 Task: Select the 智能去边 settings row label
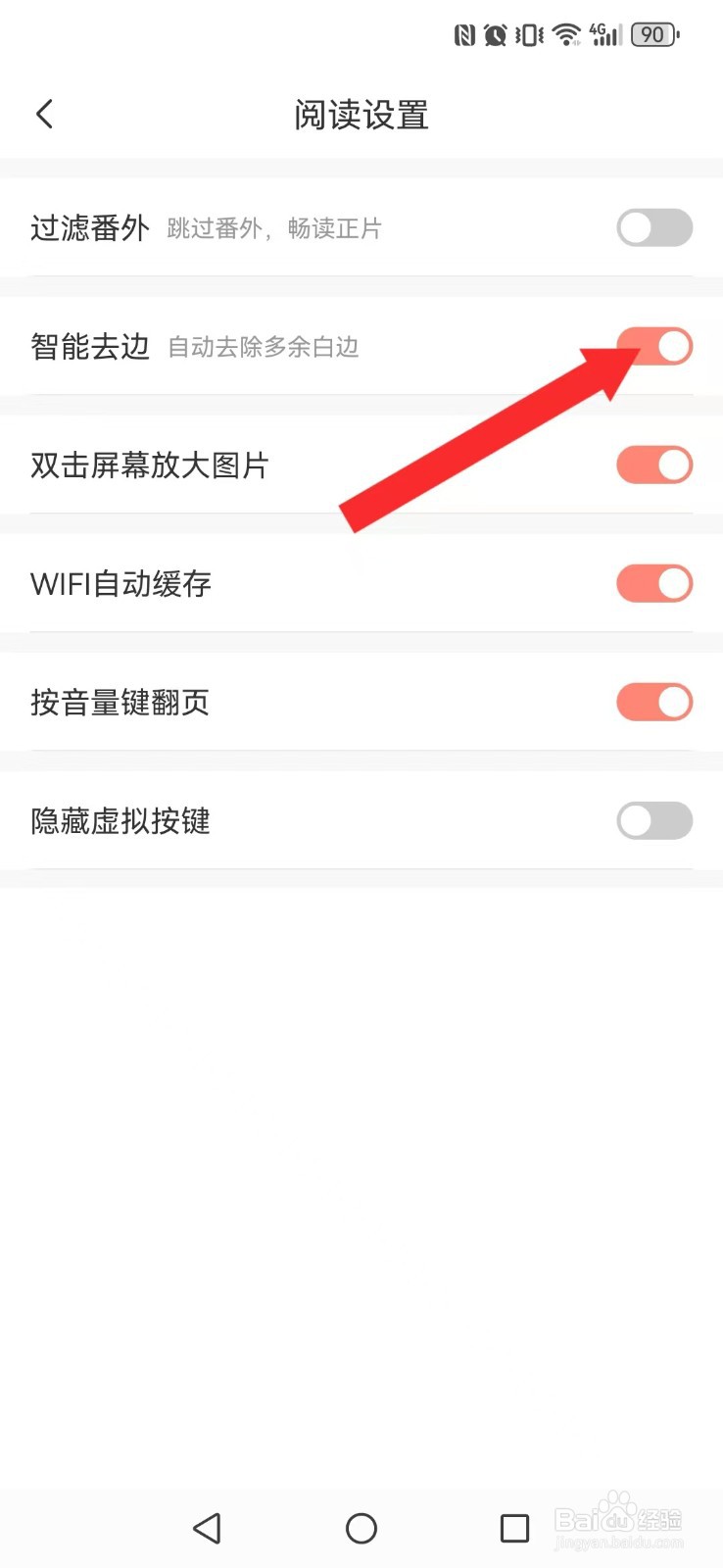[89, 346]
